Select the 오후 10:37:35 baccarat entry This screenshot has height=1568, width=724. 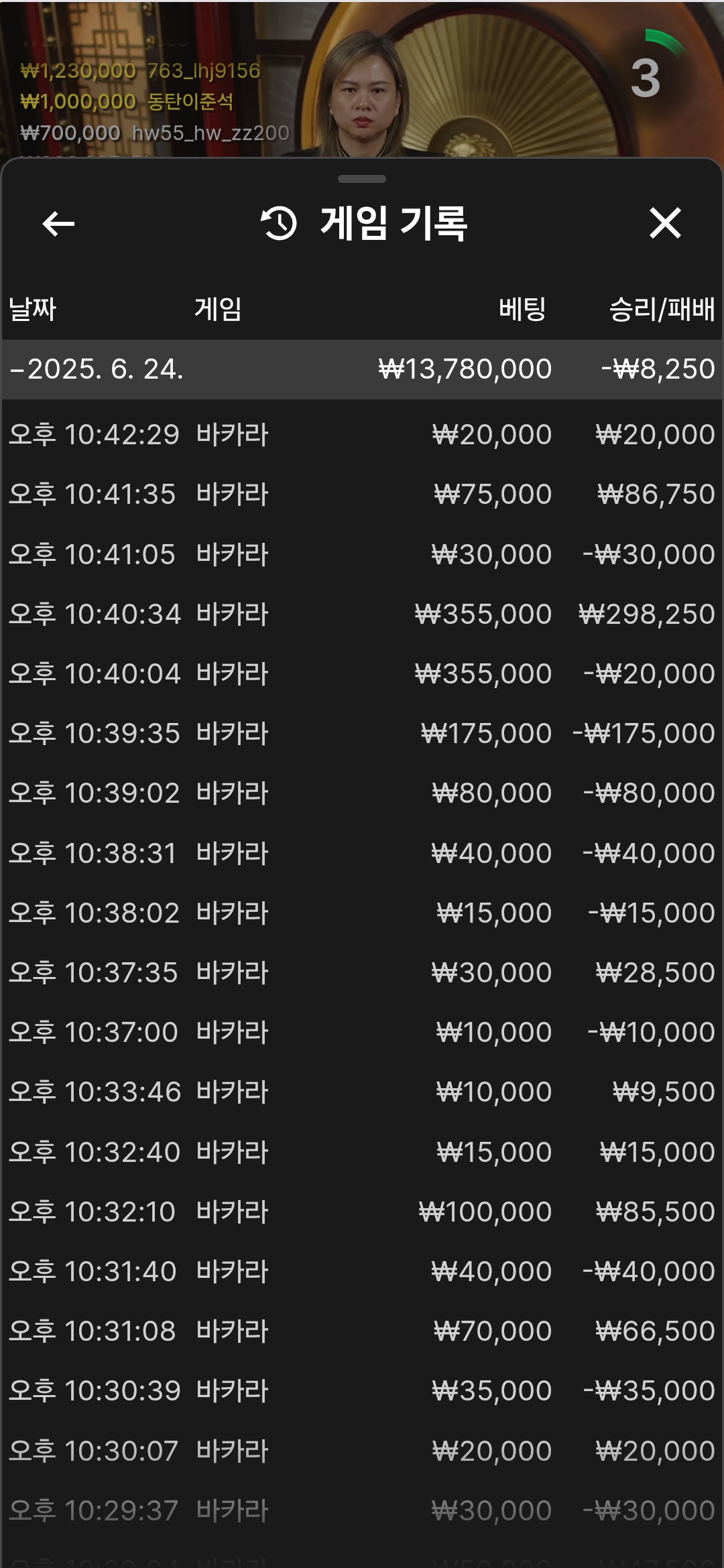pos(362,972)
